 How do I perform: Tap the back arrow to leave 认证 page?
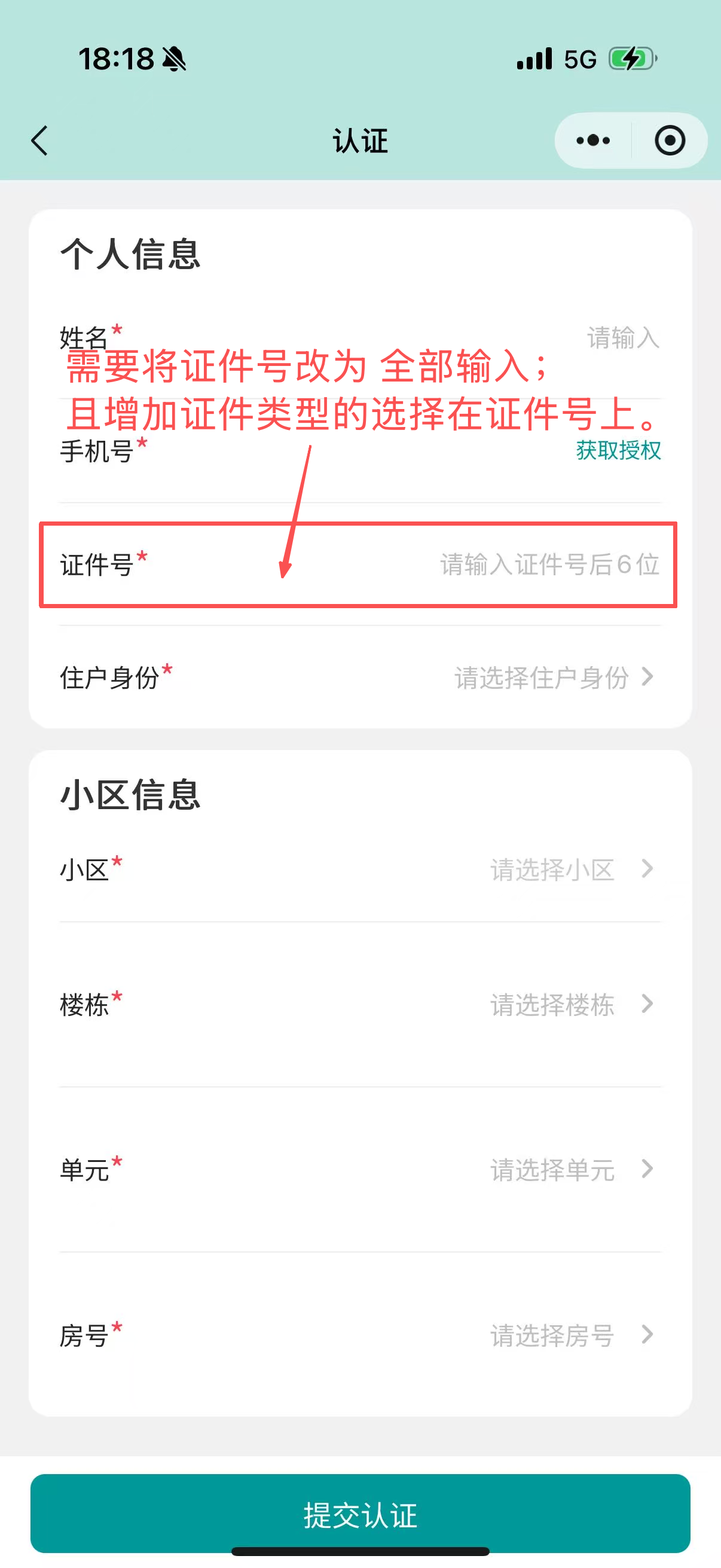click(38, 140)
